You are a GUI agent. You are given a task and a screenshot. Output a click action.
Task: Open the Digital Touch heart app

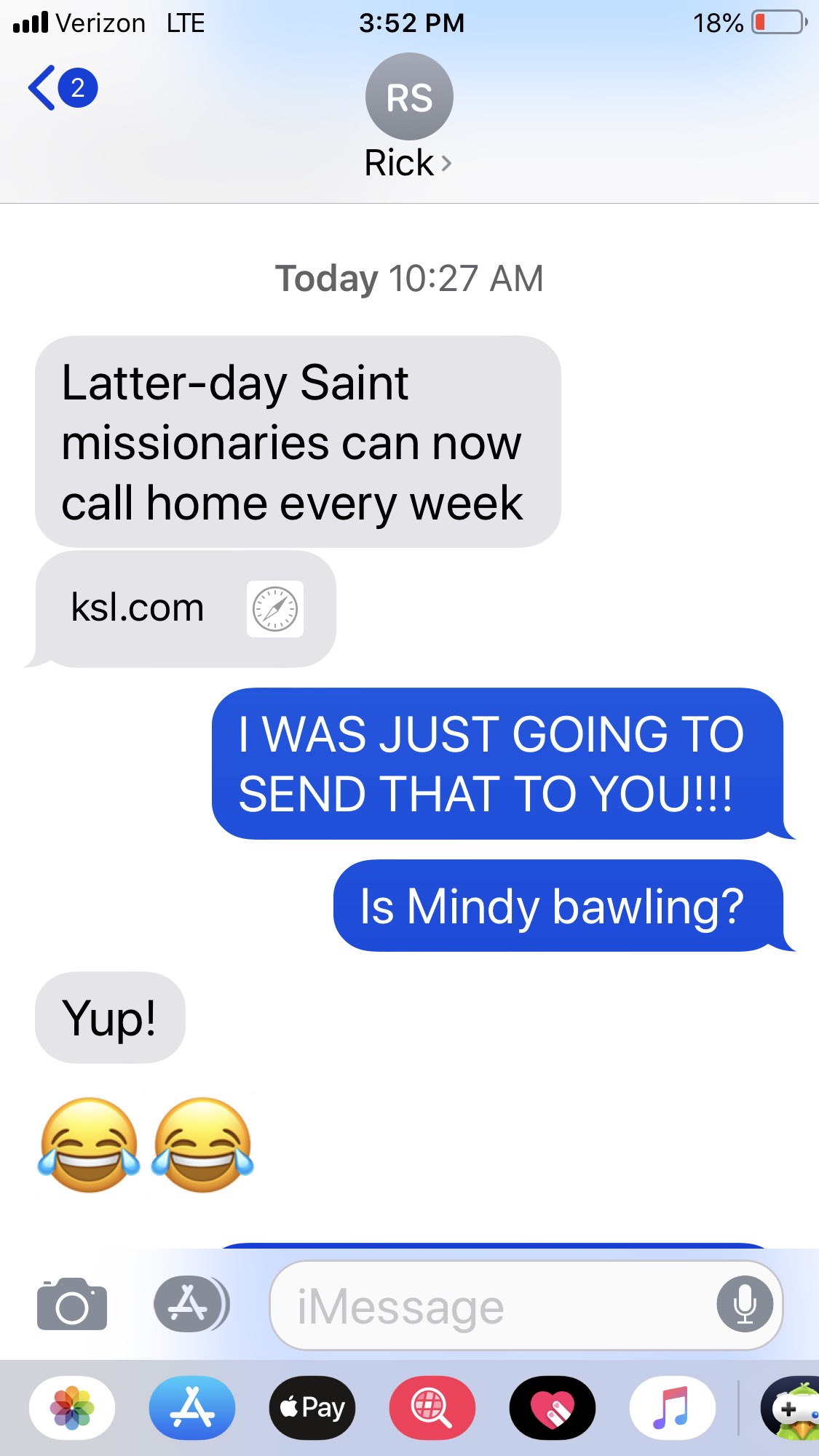(x=553, y=1408)
